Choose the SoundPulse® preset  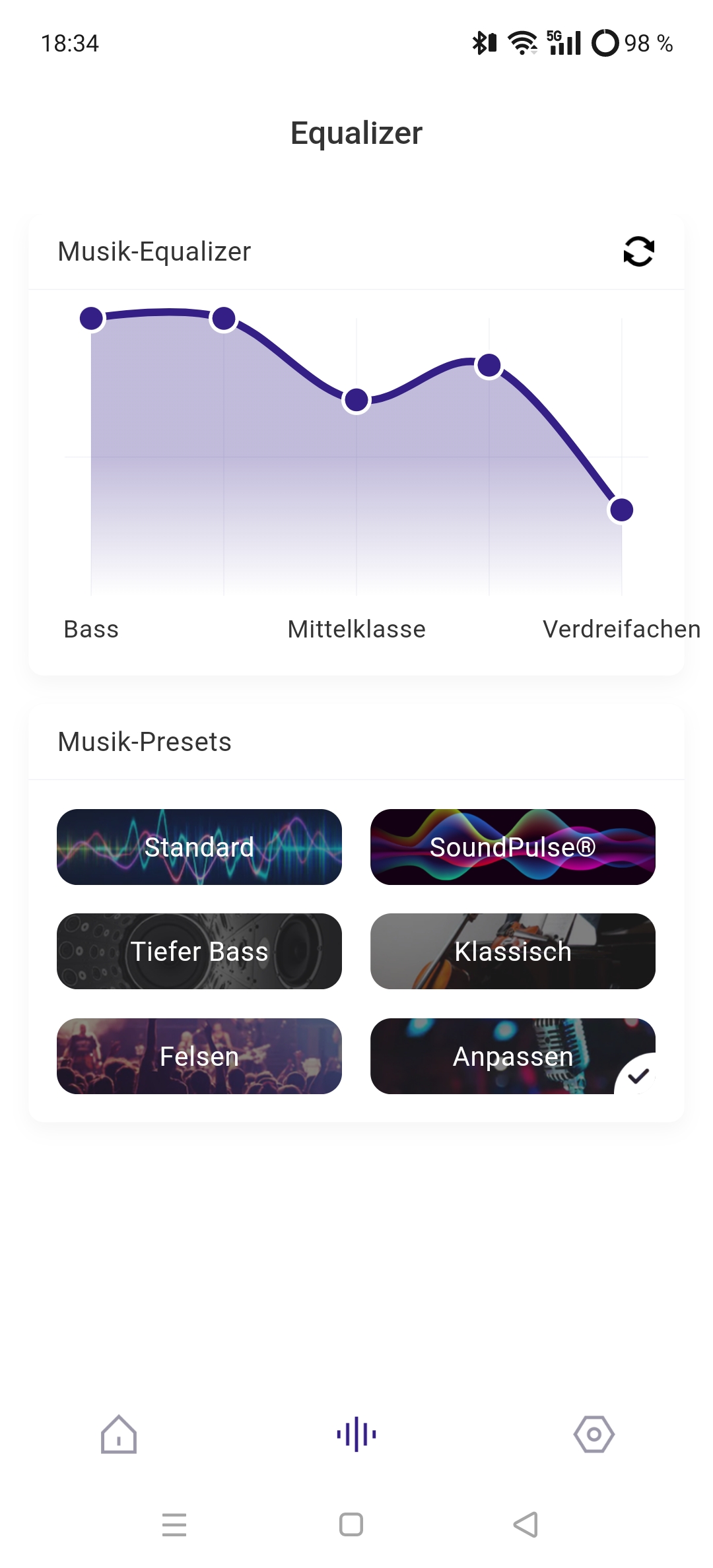tap(513, 847)
